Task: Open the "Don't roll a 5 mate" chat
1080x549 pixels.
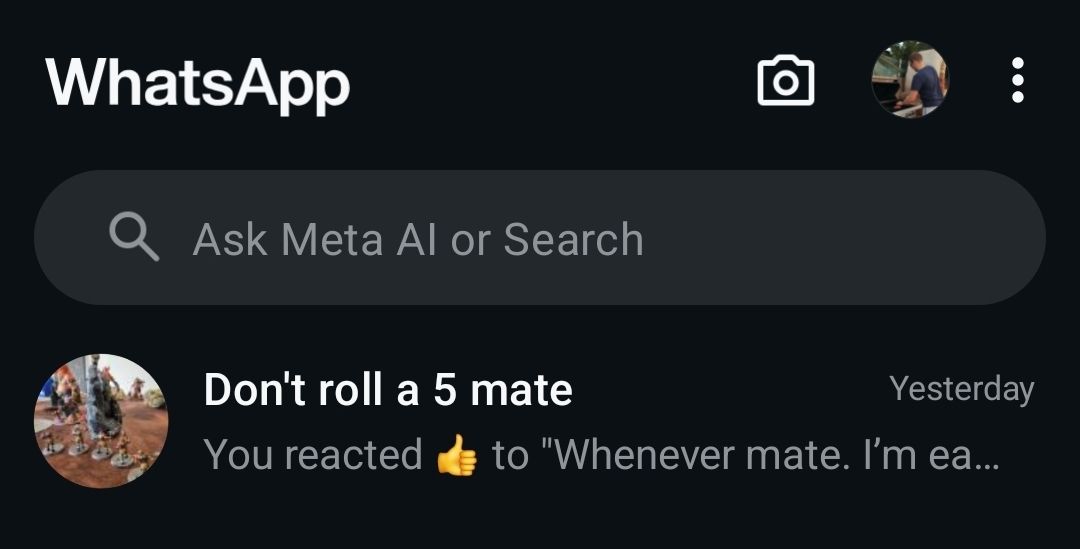Action: click(600, 420)
